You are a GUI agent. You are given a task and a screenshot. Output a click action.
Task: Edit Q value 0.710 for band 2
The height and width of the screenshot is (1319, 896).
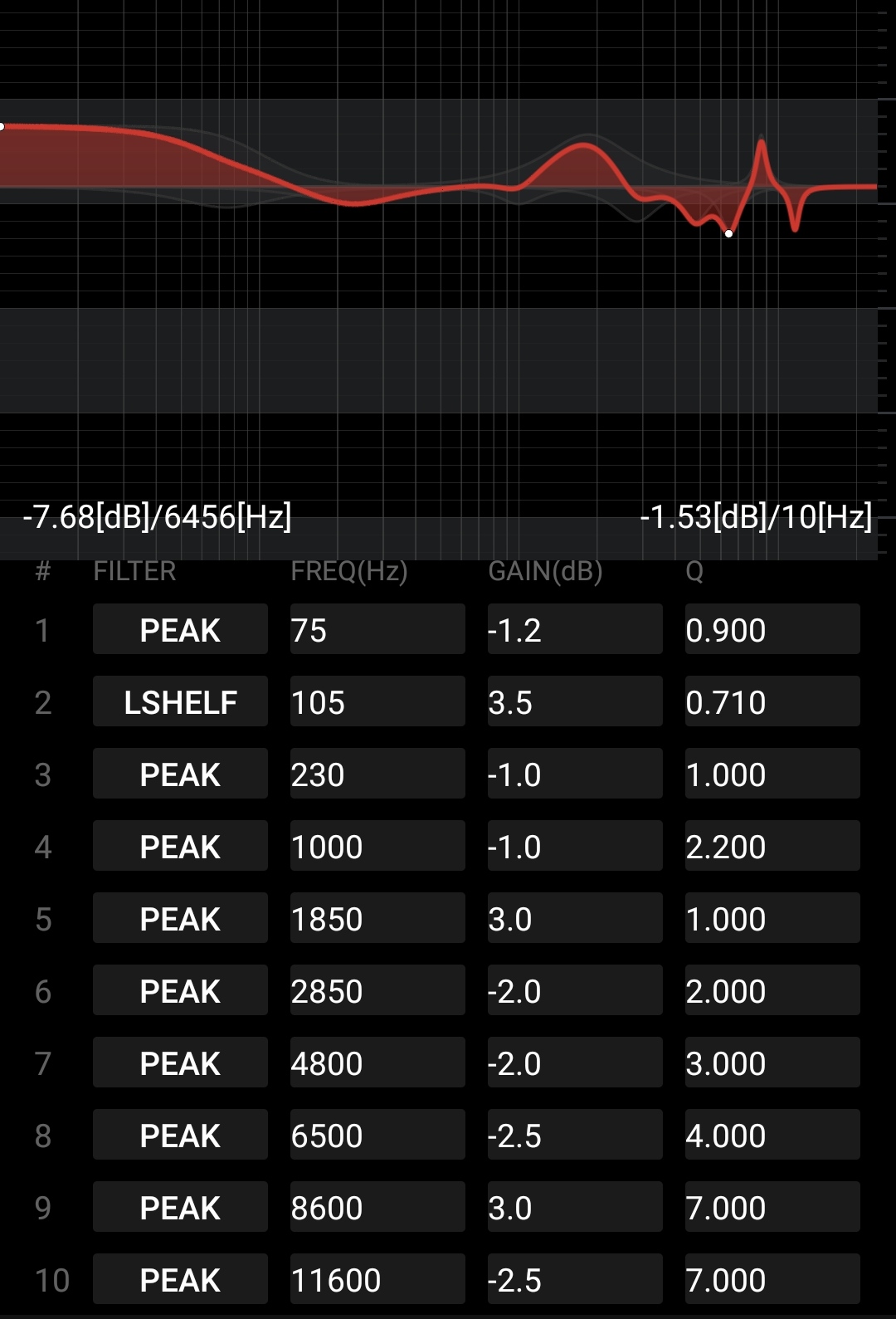772,702
